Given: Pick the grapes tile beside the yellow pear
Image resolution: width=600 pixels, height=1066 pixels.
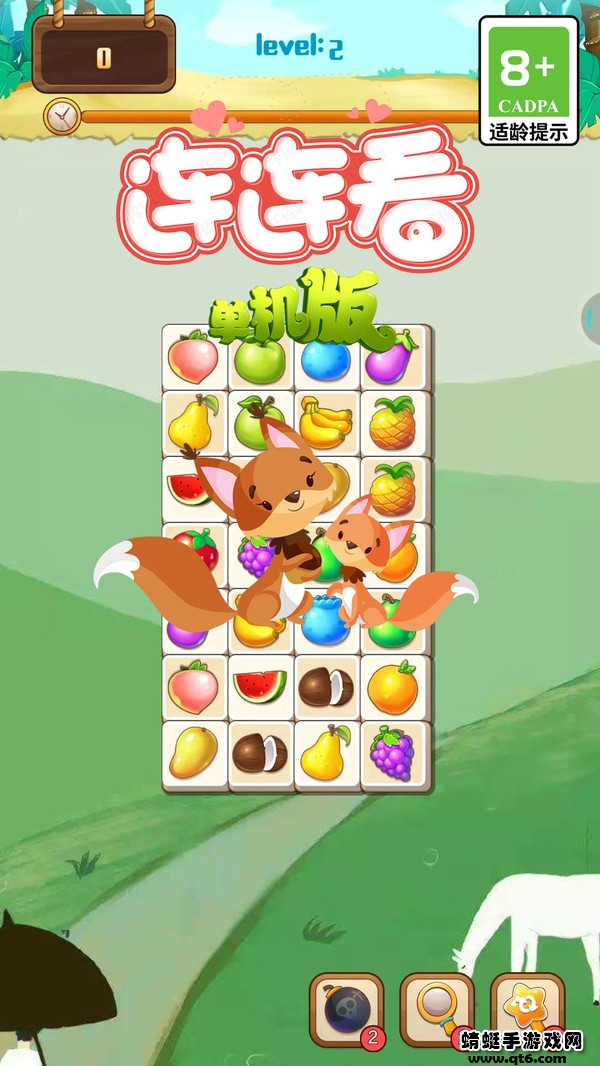Looking at the screenshot, I should pos(392,753).
